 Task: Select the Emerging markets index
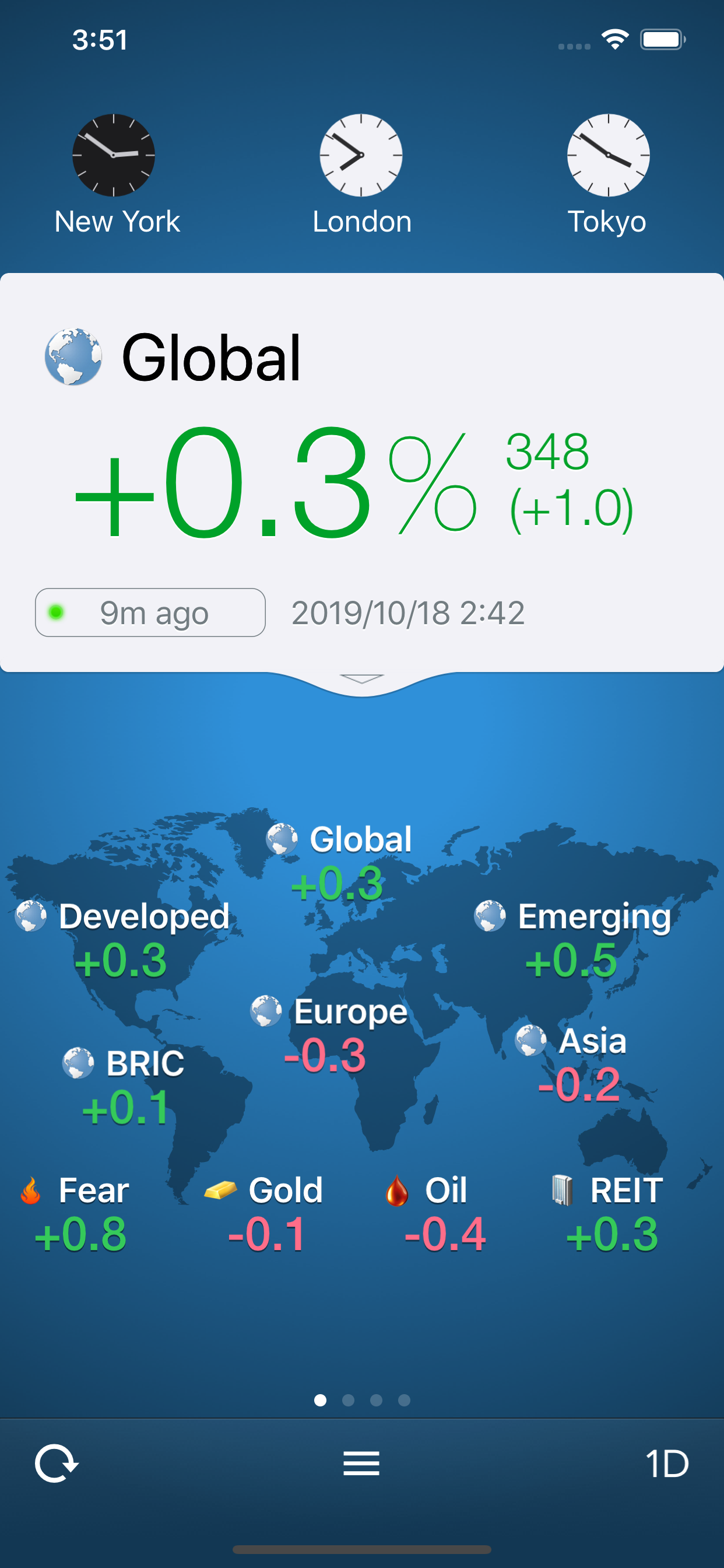tap(572, 938)
